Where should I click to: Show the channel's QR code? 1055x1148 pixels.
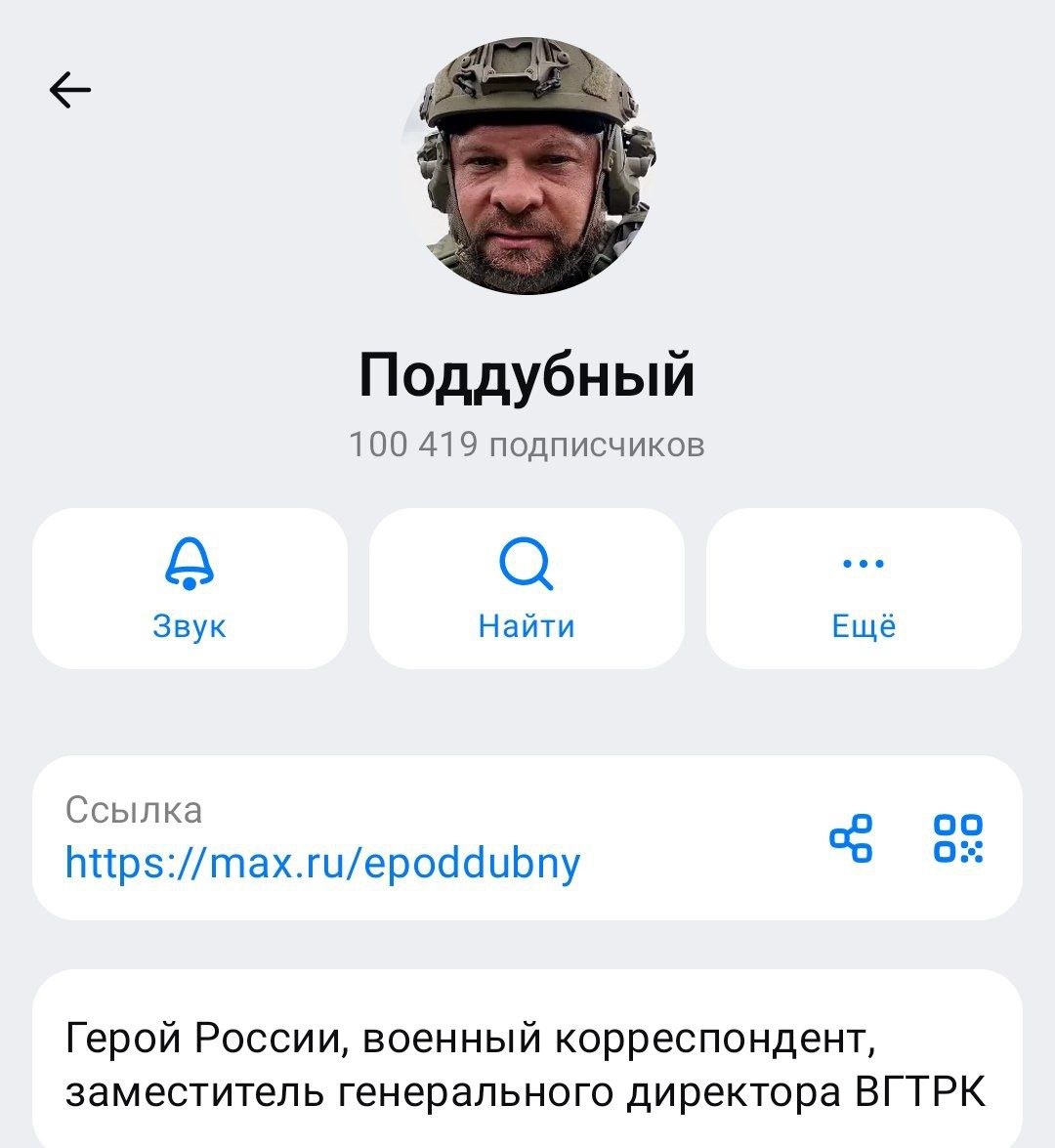click(958, 839)
